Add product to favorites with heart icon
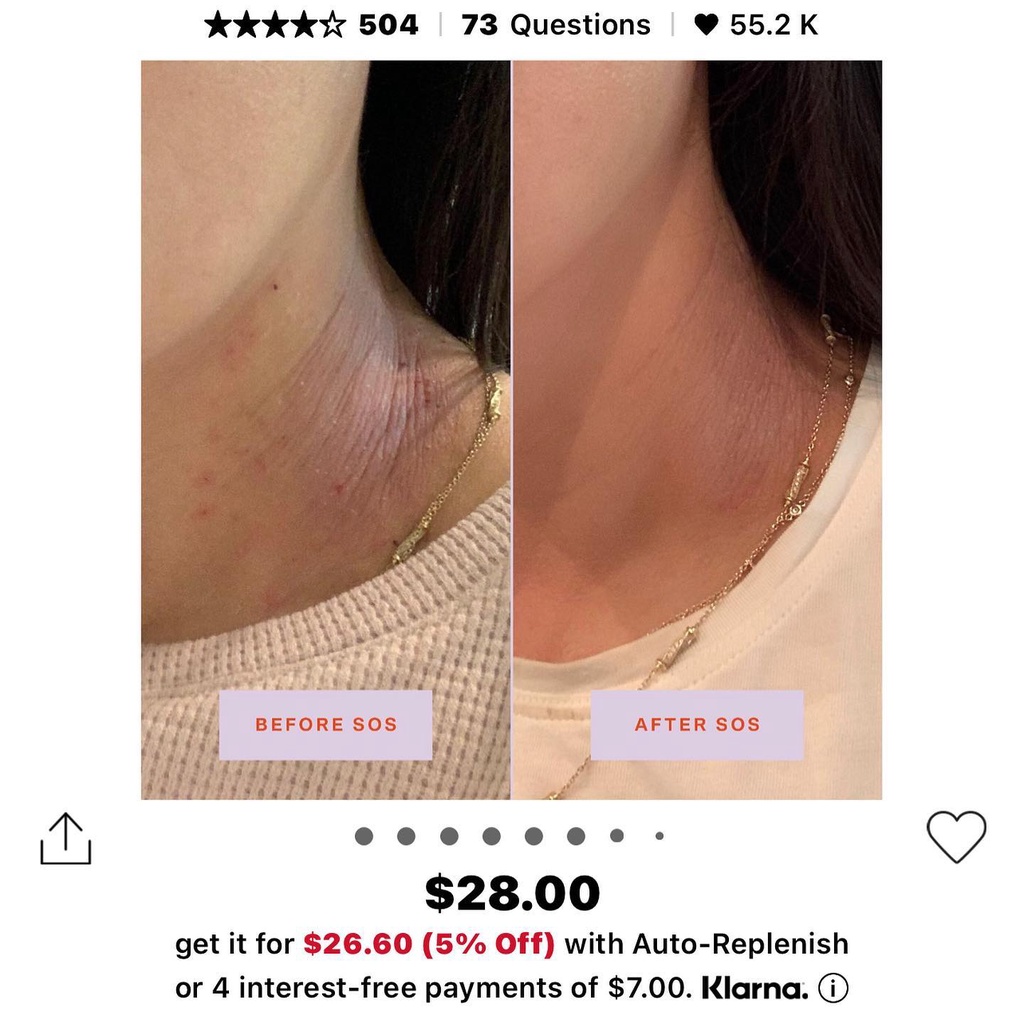Viewport: 1024px width, 1024px height. (956, 836)
